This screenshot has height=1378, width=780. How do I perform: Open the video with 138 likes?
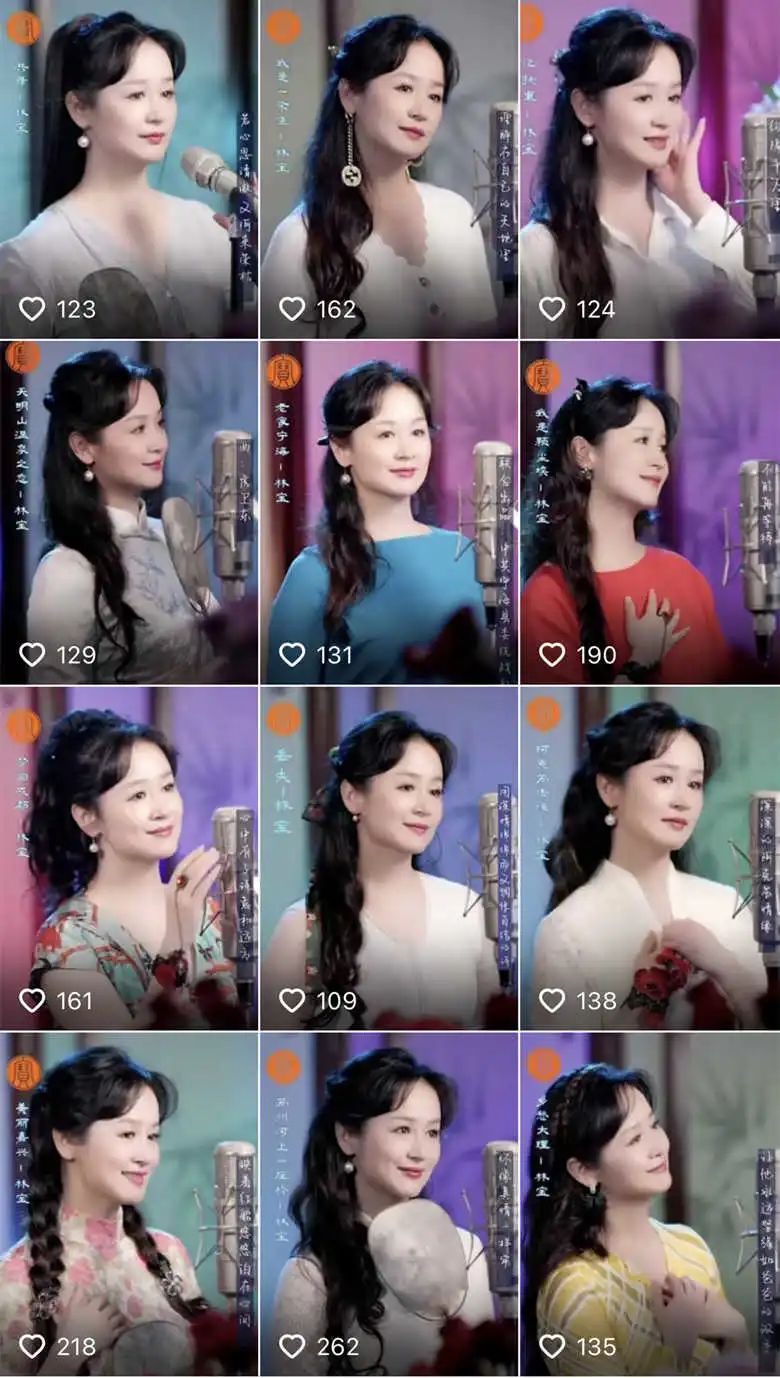pos(650,857)
